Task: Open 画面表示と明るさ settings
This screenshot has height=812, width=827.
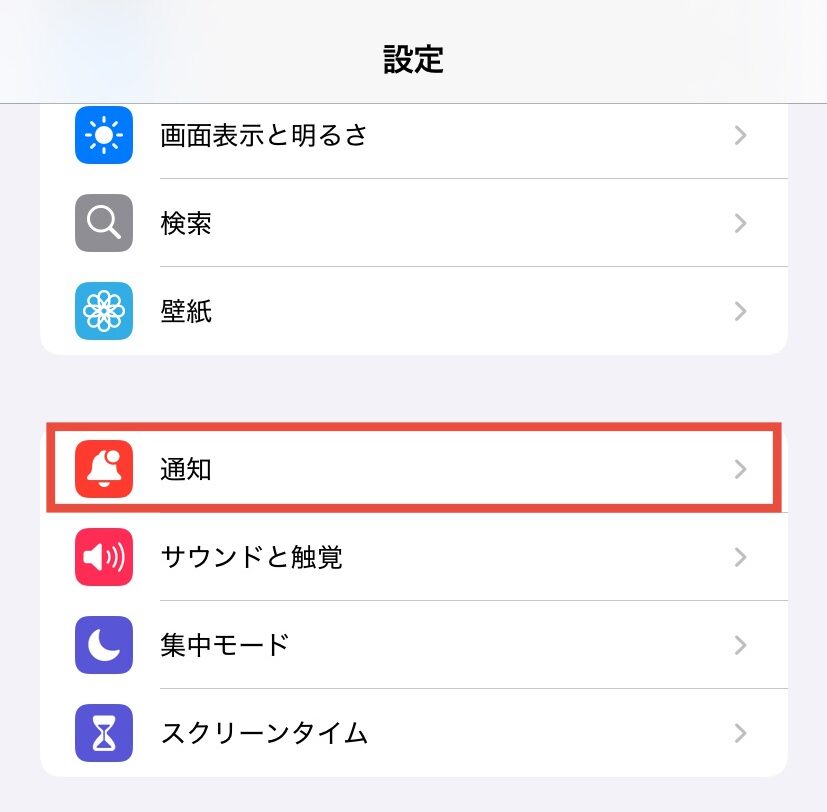Action: (x=412, y=135)
